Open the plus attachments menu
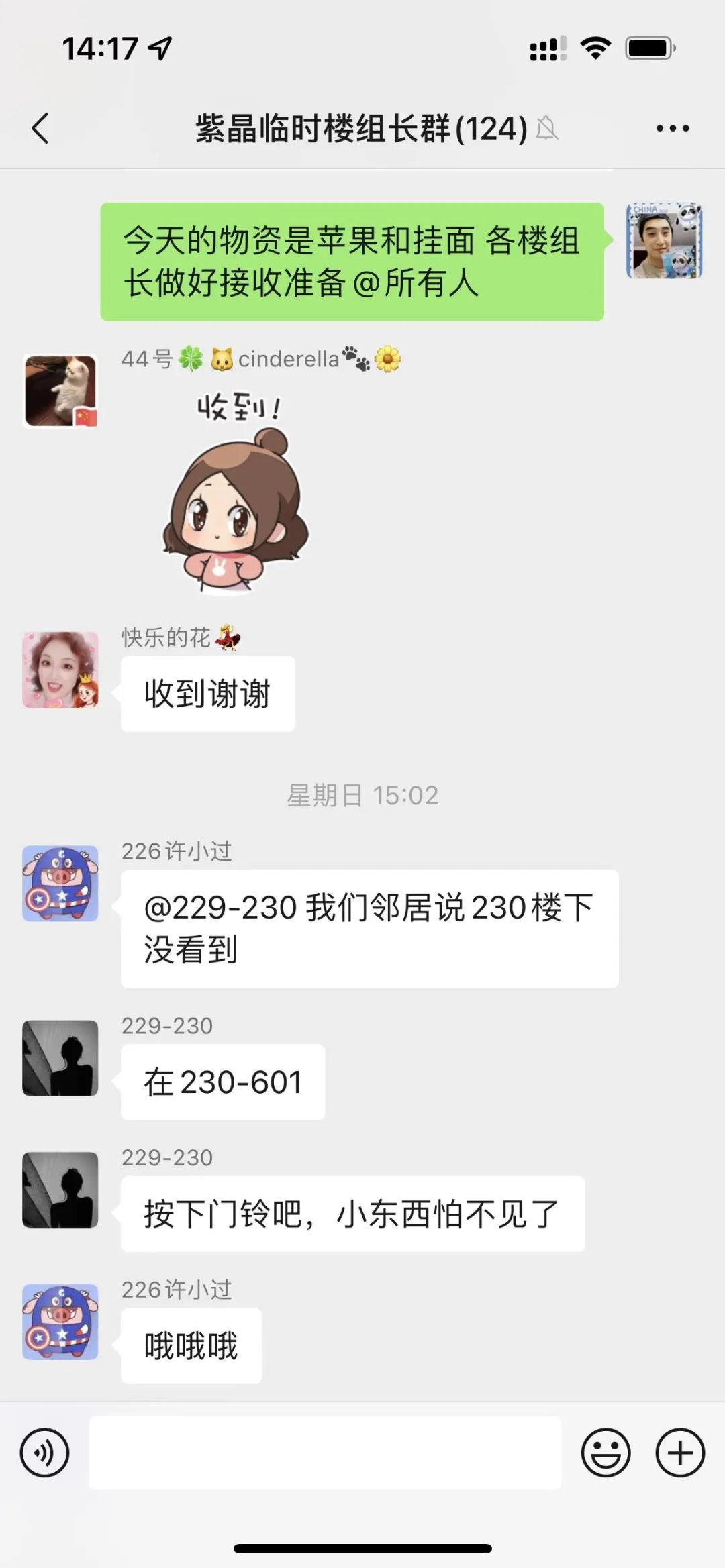The height and width of the screenshot is (1568, 725). coord(679,1453)
